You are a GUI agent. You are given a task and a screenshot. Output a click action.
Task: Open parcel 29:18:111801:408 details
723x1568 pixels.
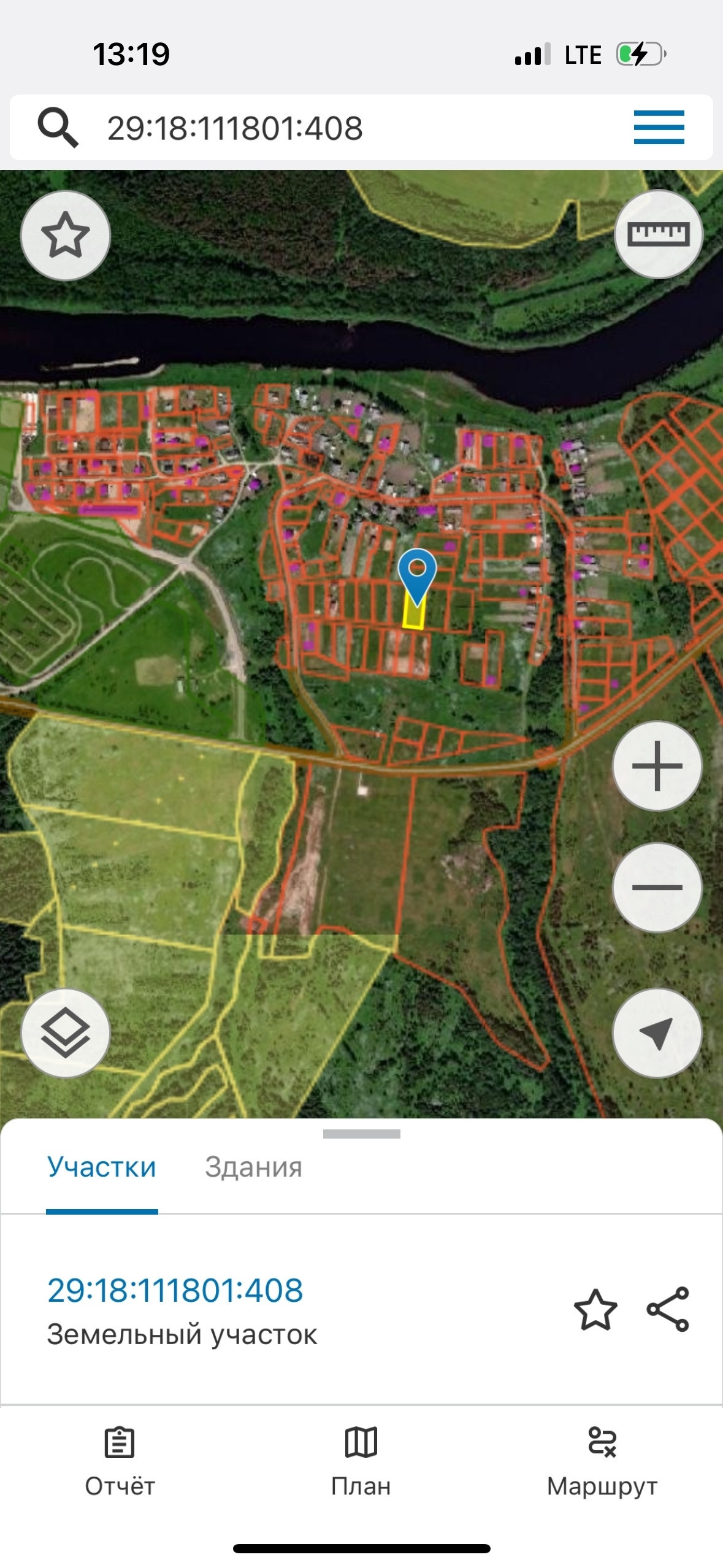tap(175, 1289)
